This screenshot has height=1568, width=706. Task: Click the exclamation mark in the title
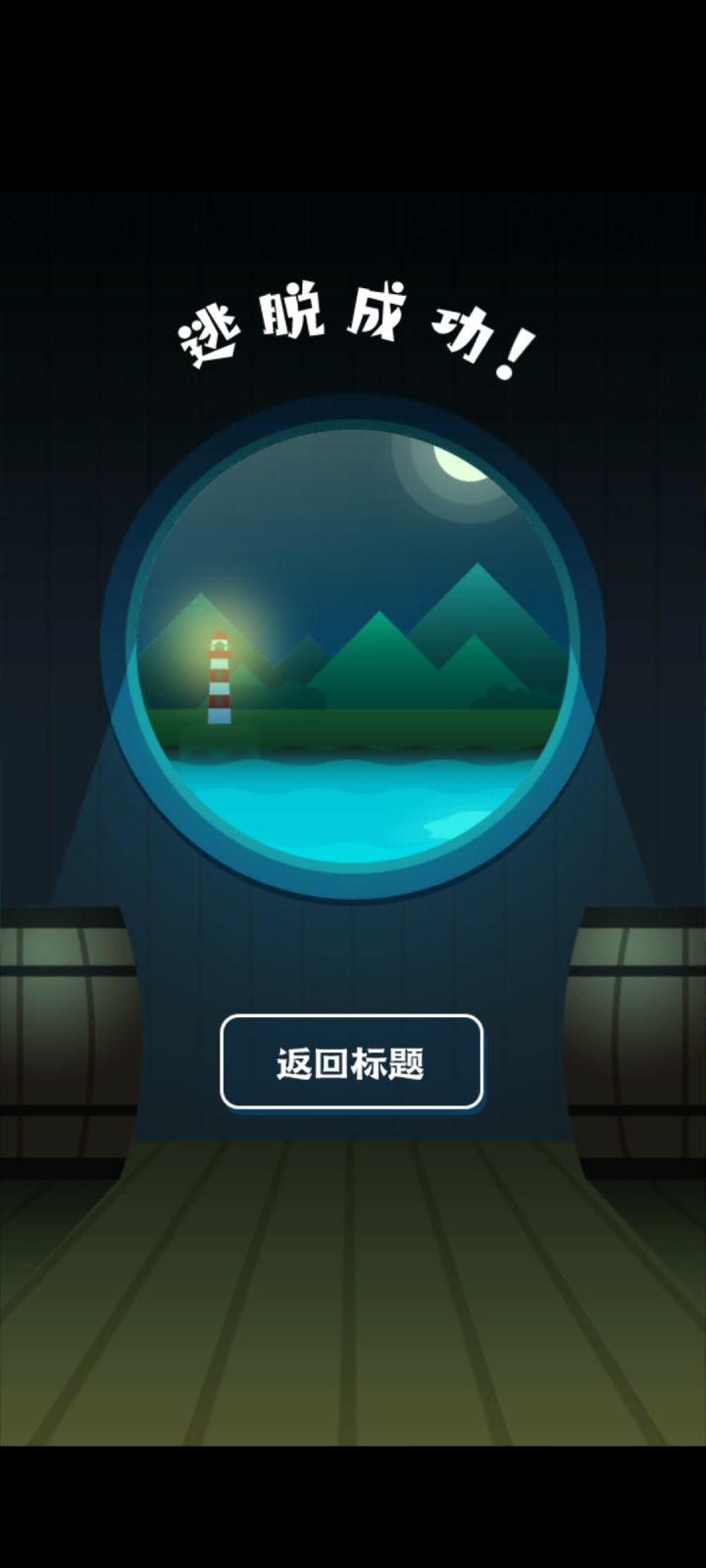pos(519,353)
